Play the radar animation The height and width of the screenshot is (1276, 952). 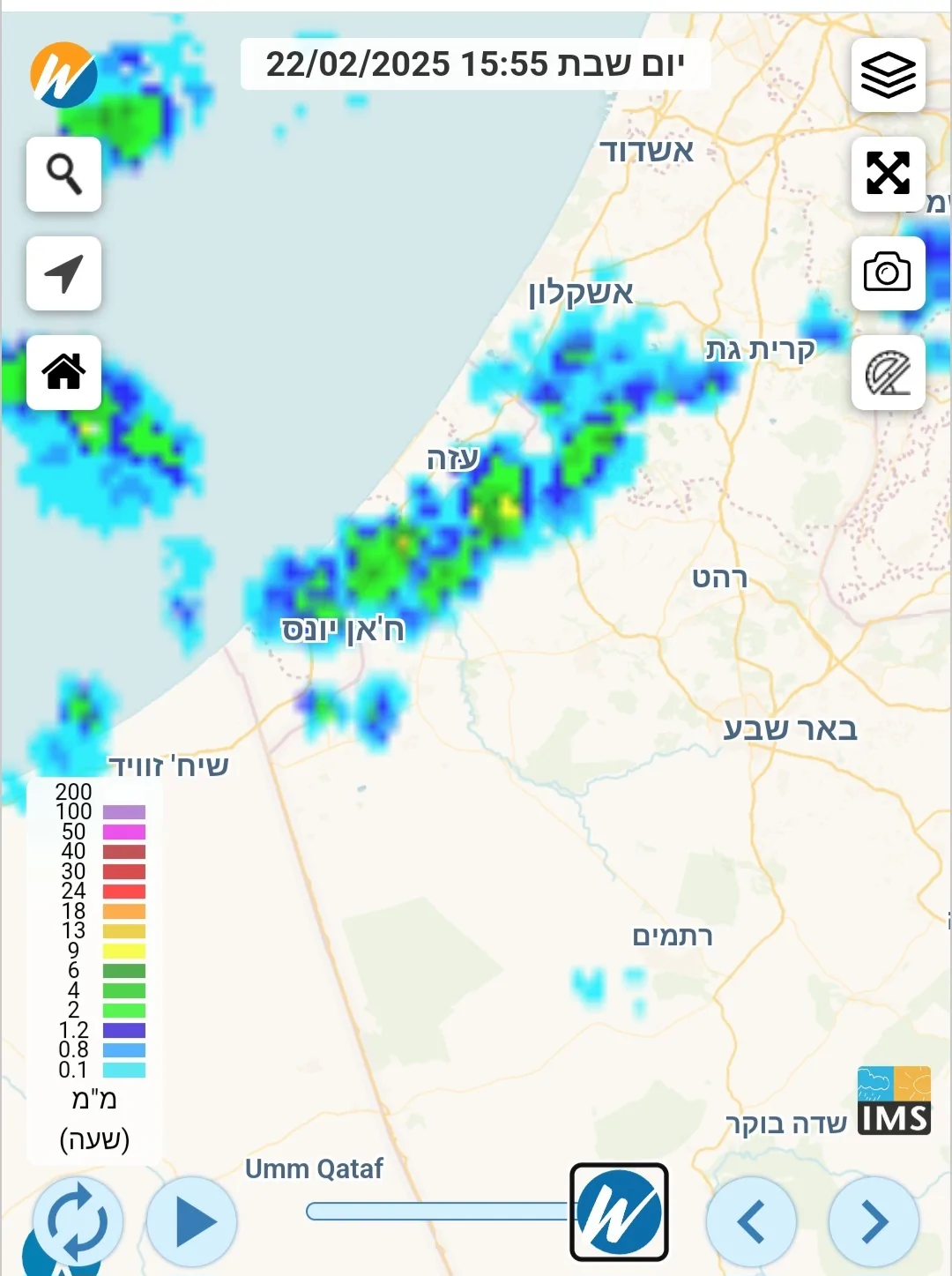tap(191, 1222)
